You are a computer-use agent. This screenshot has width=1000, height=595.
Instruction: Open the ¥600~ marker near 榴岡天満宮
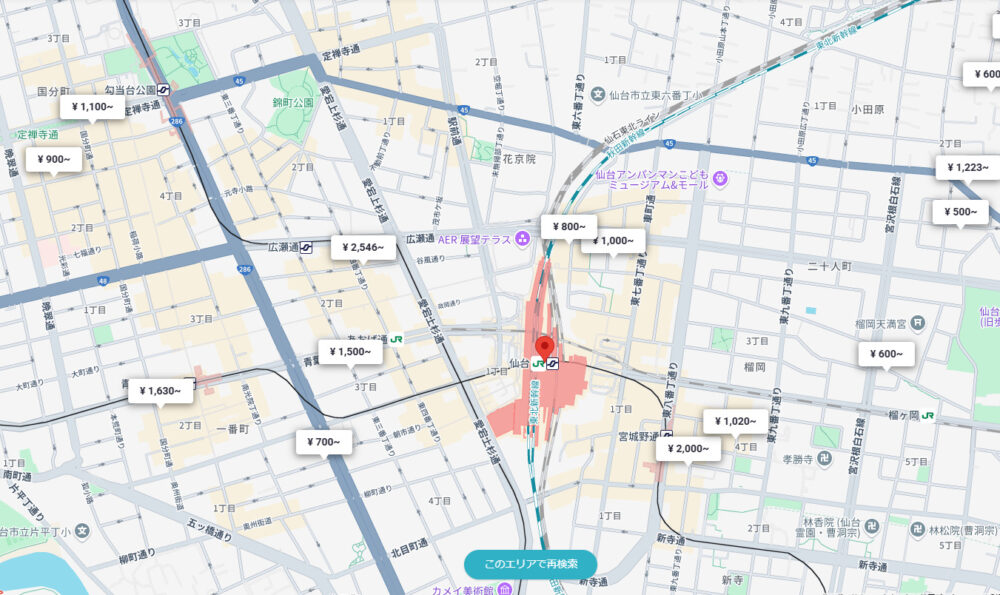pyautogui.click(x=886, y=354)
